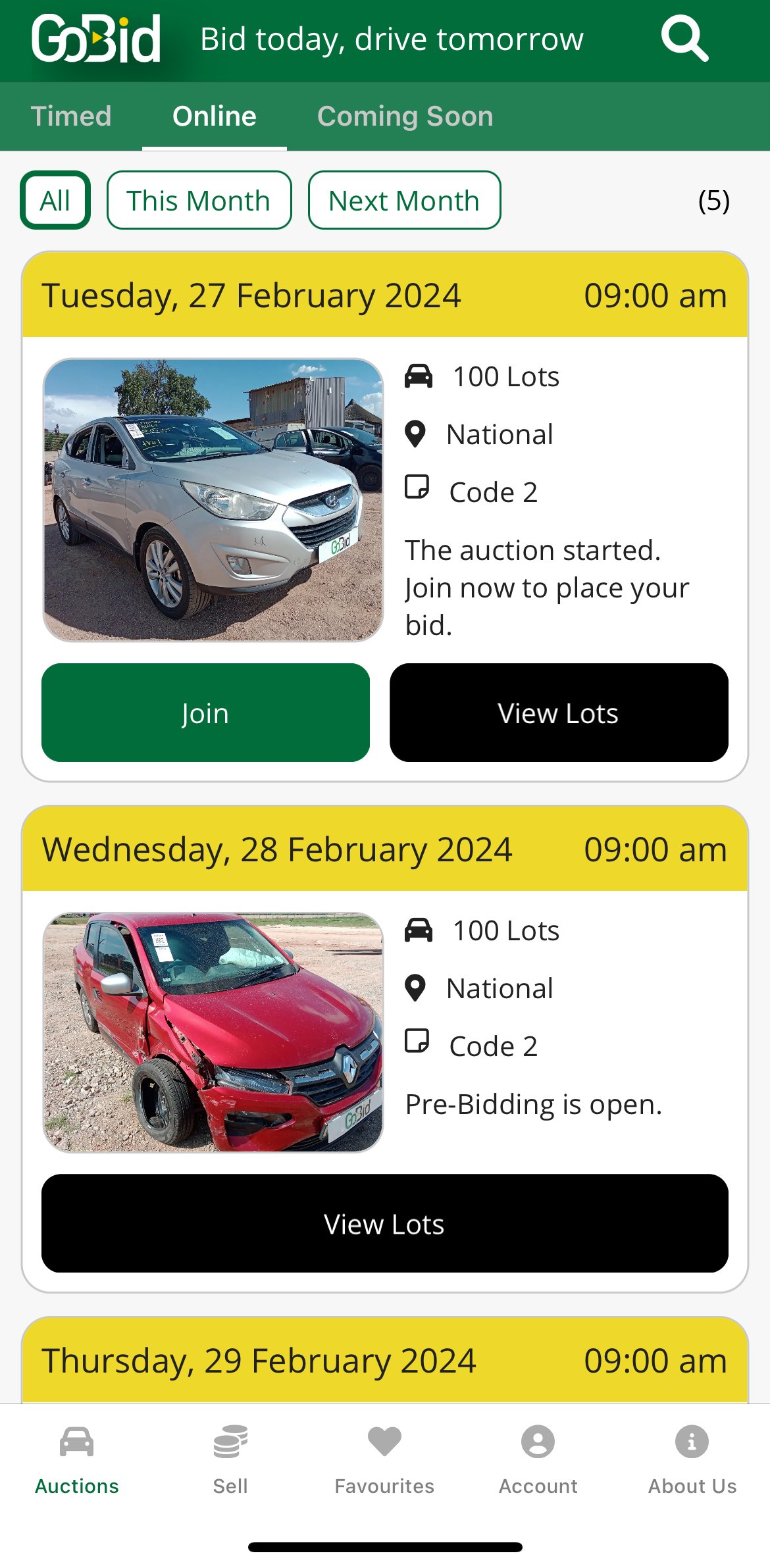This screenshot has height=1568, width=770.
Task: Tap the auction count indicator (5)
Action: (713, 201)
